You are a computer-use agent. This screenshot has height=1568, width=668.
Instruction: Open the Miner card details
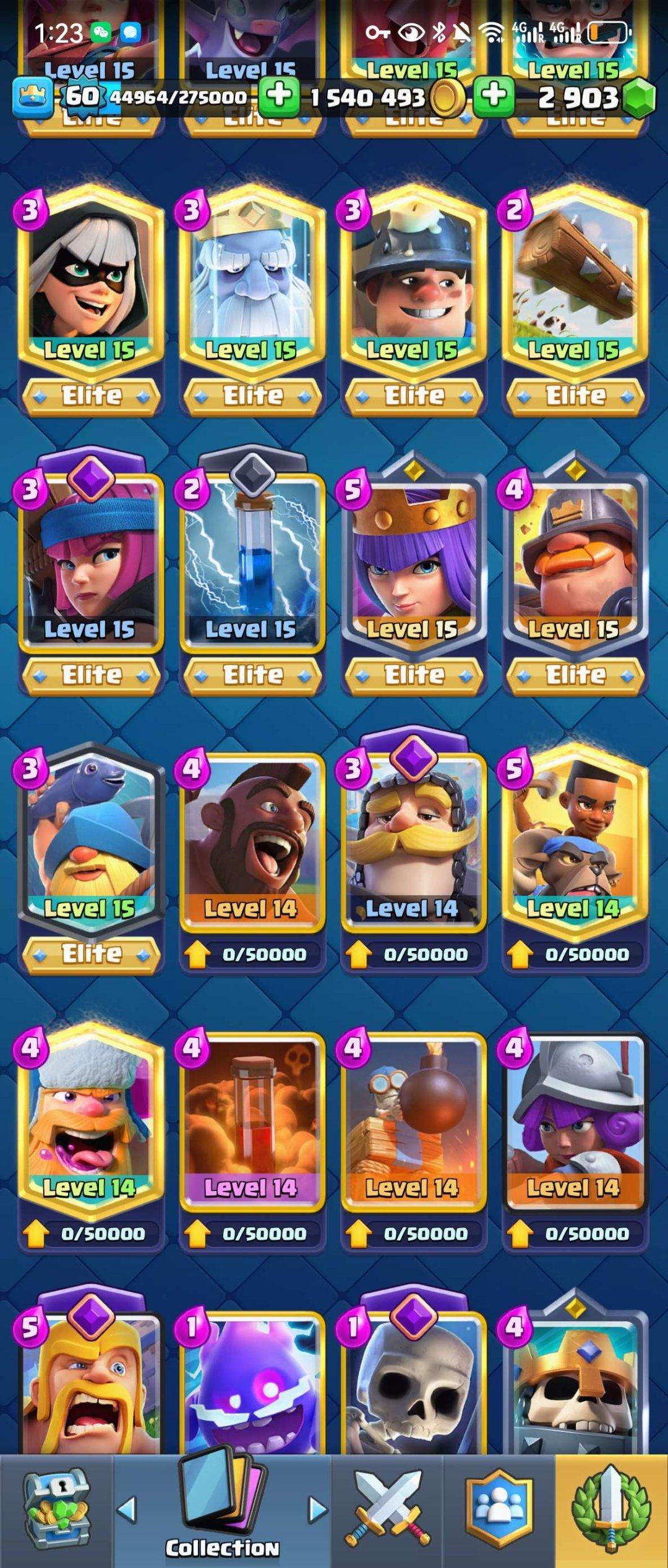[413, 278]
